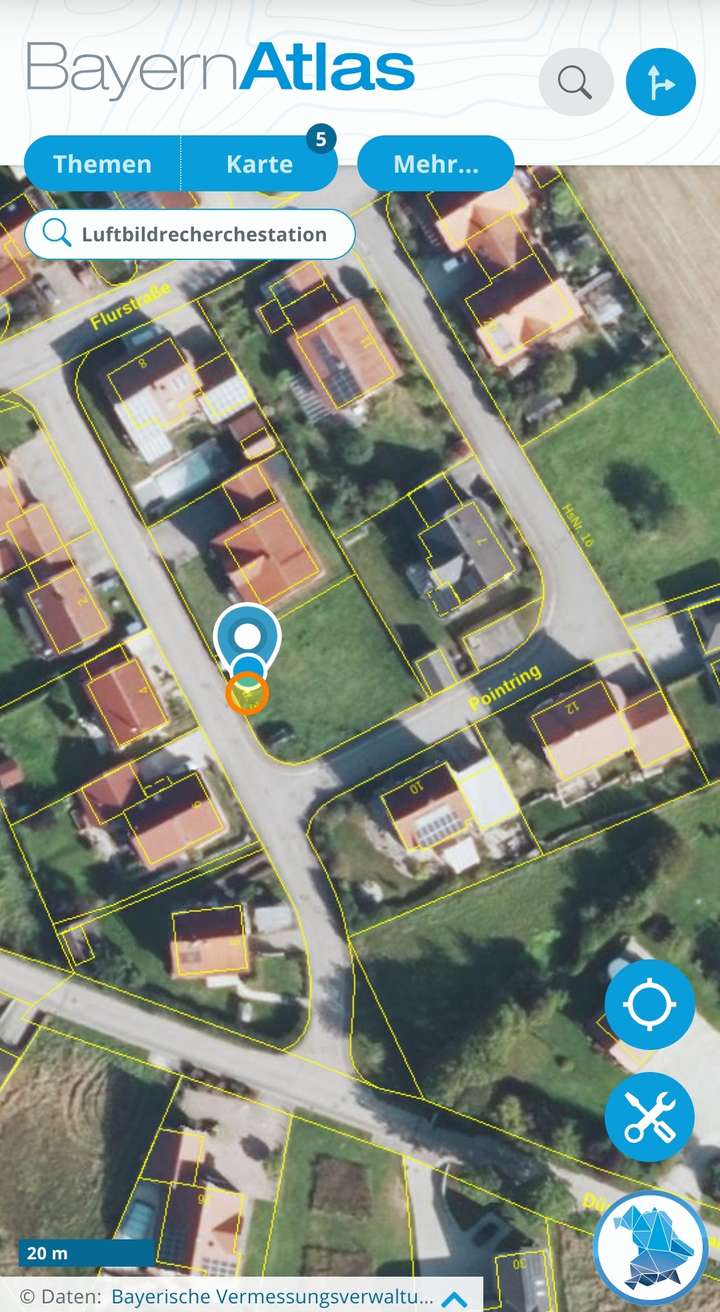Open the Mehr... menu
The width and height of the screenshot is (720, 1312).
click(x=435, y=164)
